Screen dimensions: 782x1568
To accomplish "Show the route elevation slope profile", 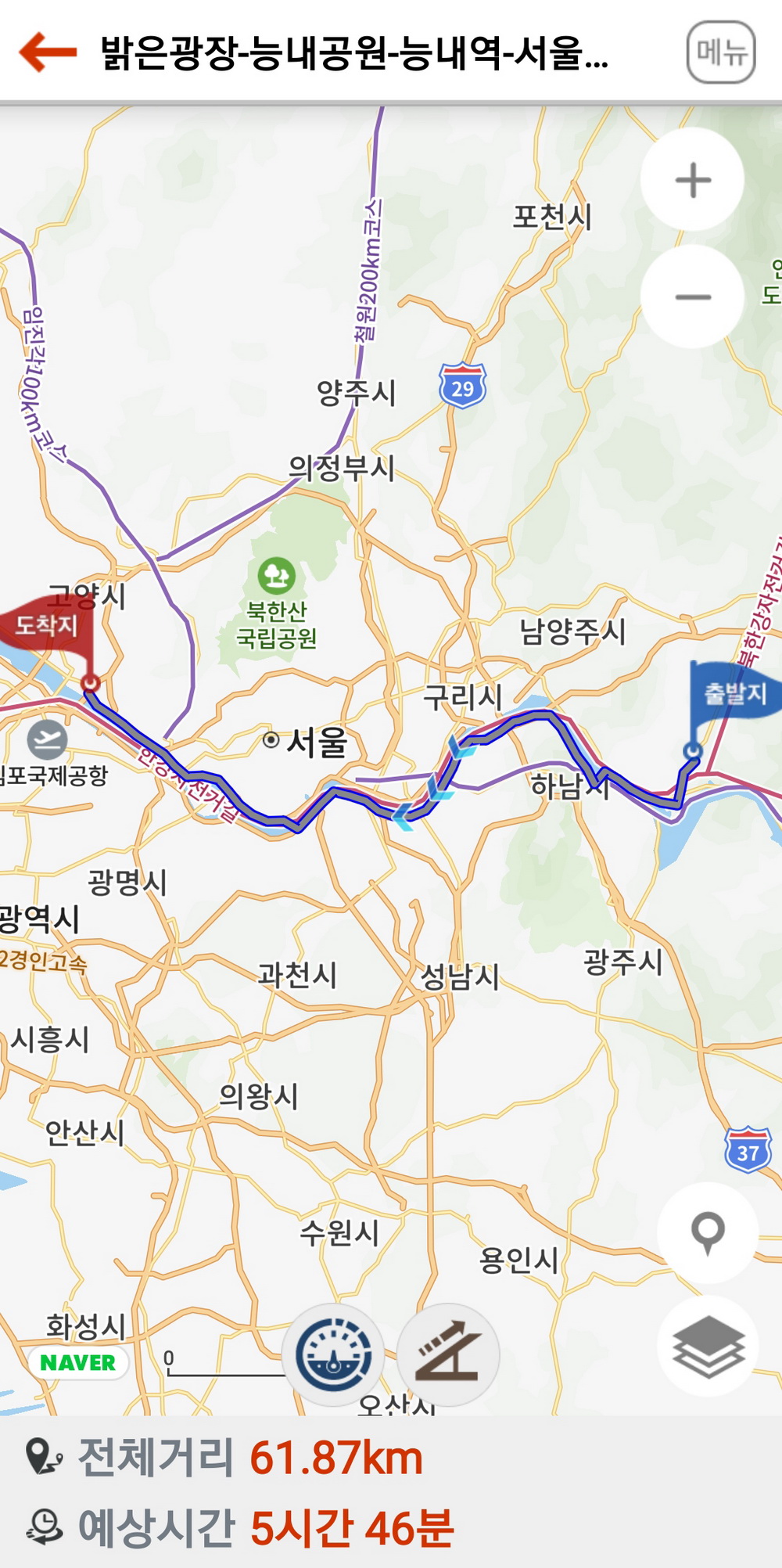I will (448, 1354).
